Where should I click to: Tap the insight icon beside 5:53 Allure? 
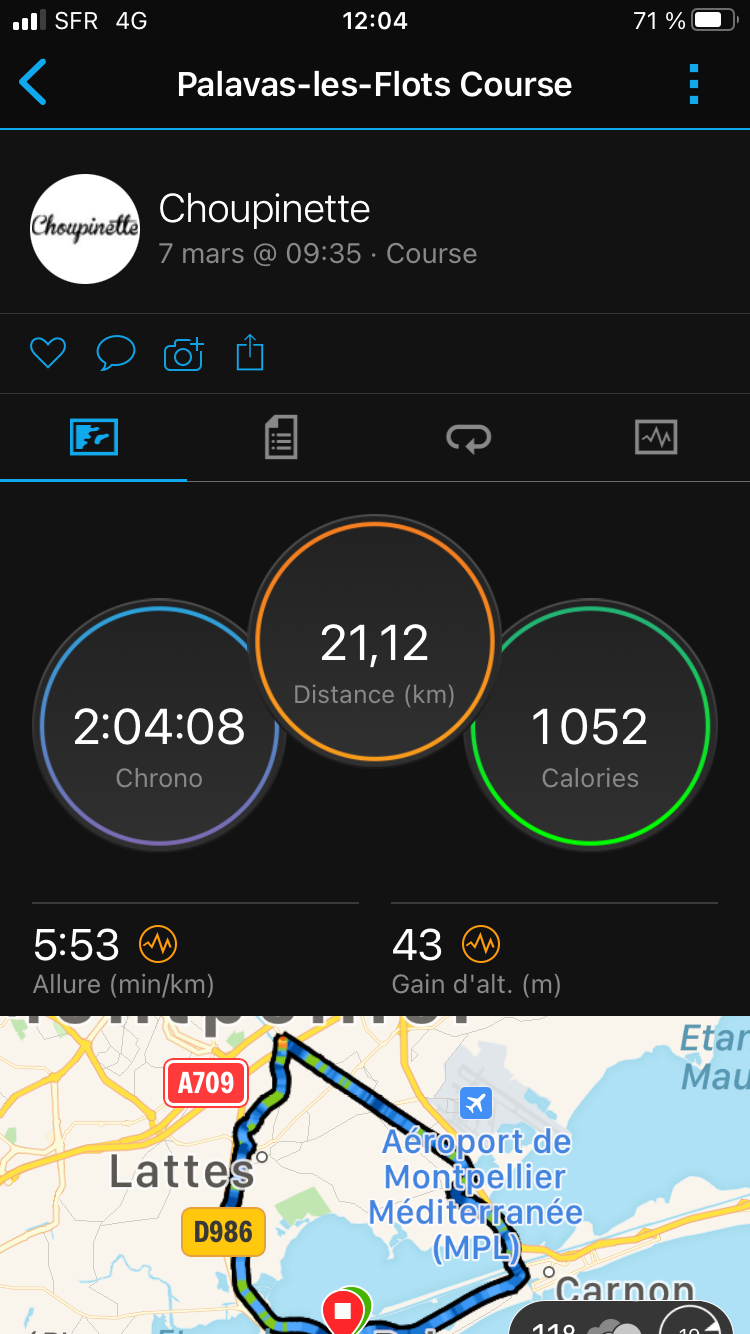pos(158,943)
